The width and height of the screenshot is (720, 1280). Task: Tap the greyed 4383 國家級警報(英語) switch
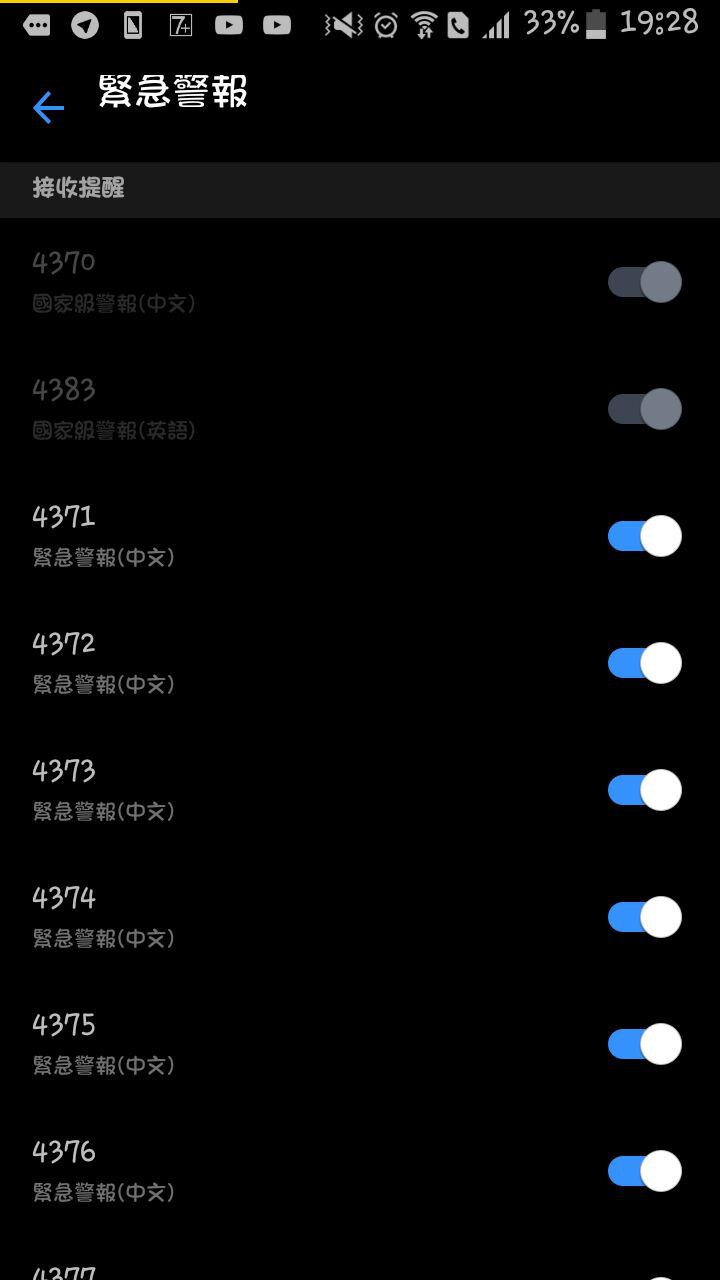pos(644,409)
